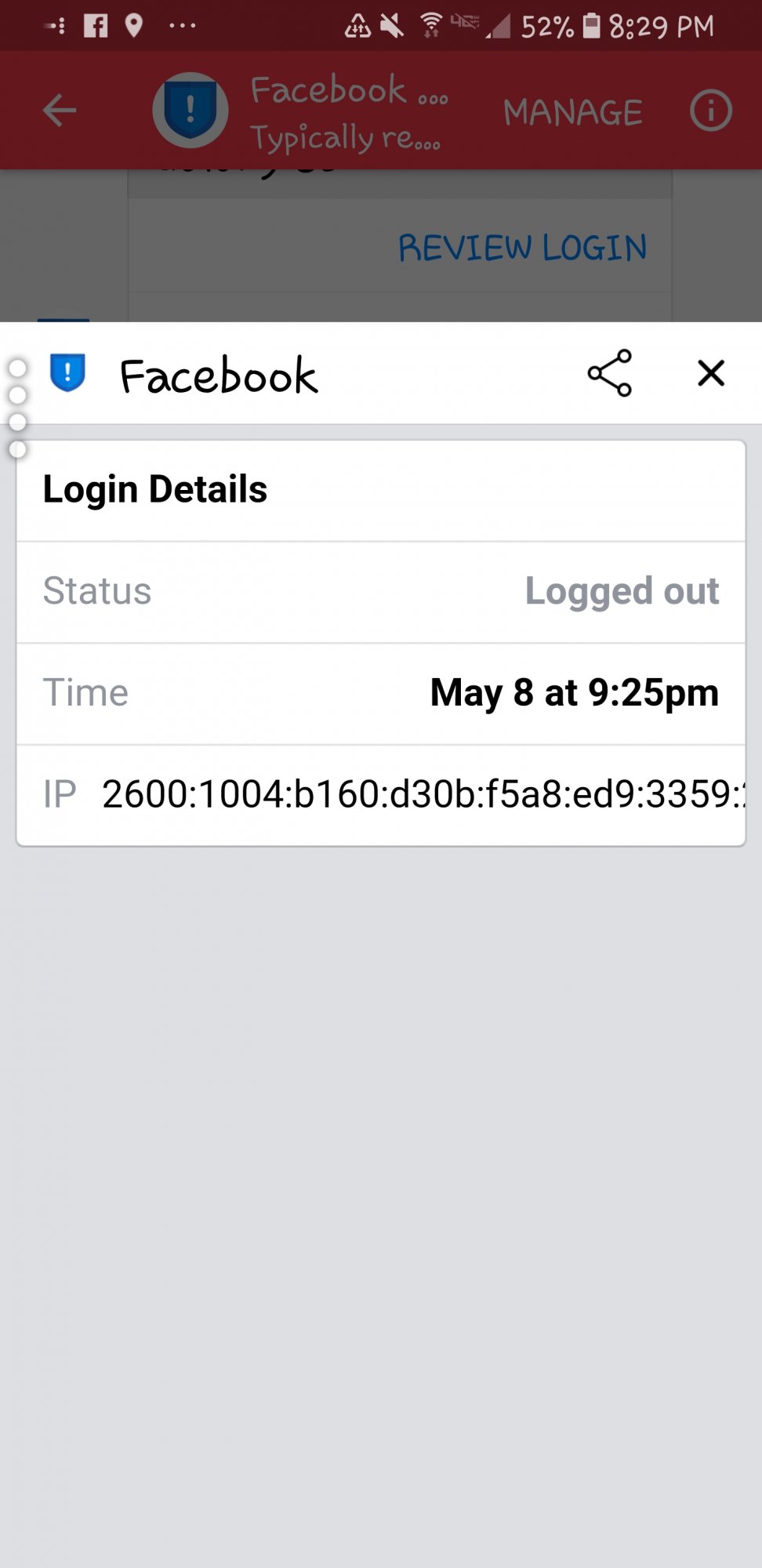Close the Login Details panel

click(x=711, y=373)
